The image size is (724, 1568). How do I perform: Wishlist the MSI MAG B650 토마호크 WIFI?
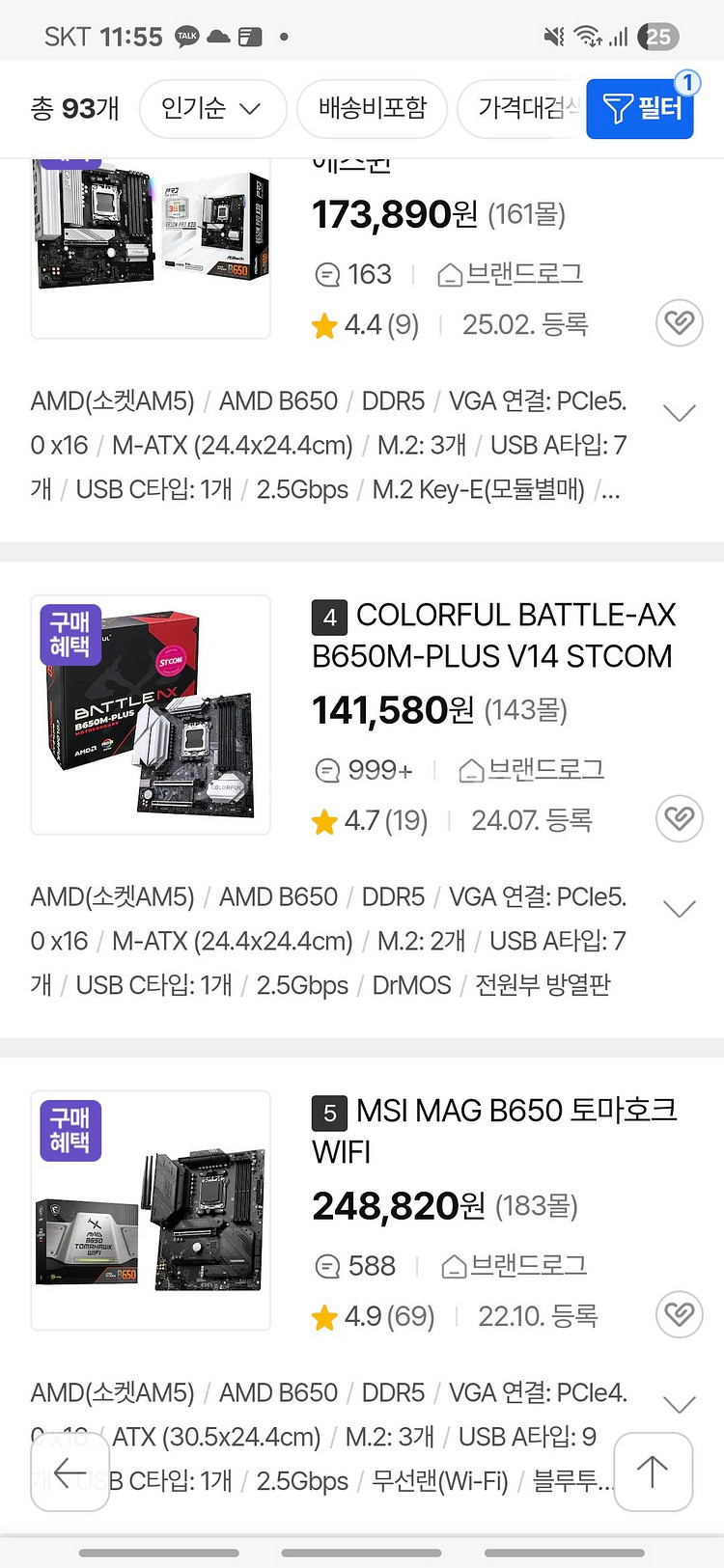coord(679,1314)
